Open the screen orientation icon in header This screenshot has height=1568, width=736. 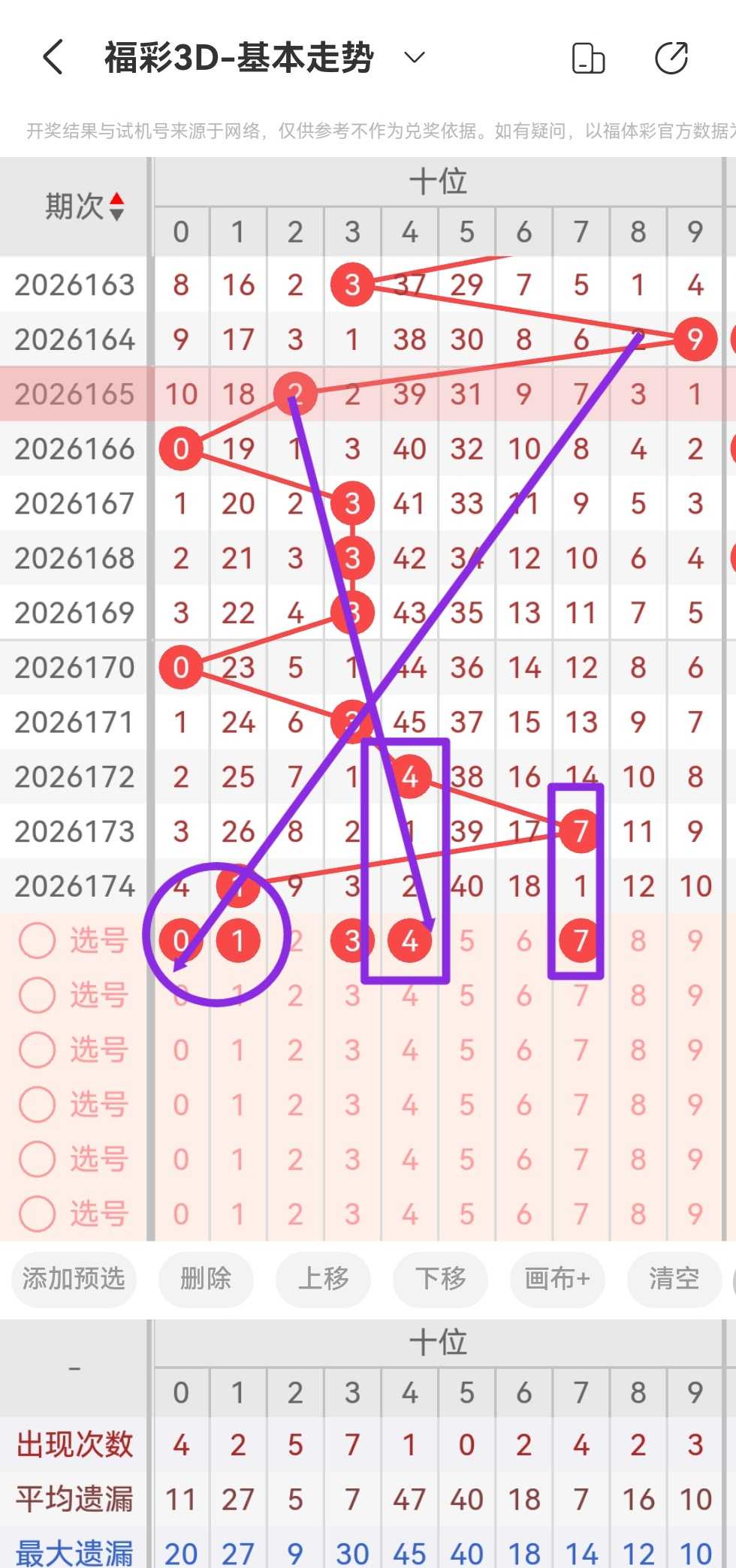[588, 58]
